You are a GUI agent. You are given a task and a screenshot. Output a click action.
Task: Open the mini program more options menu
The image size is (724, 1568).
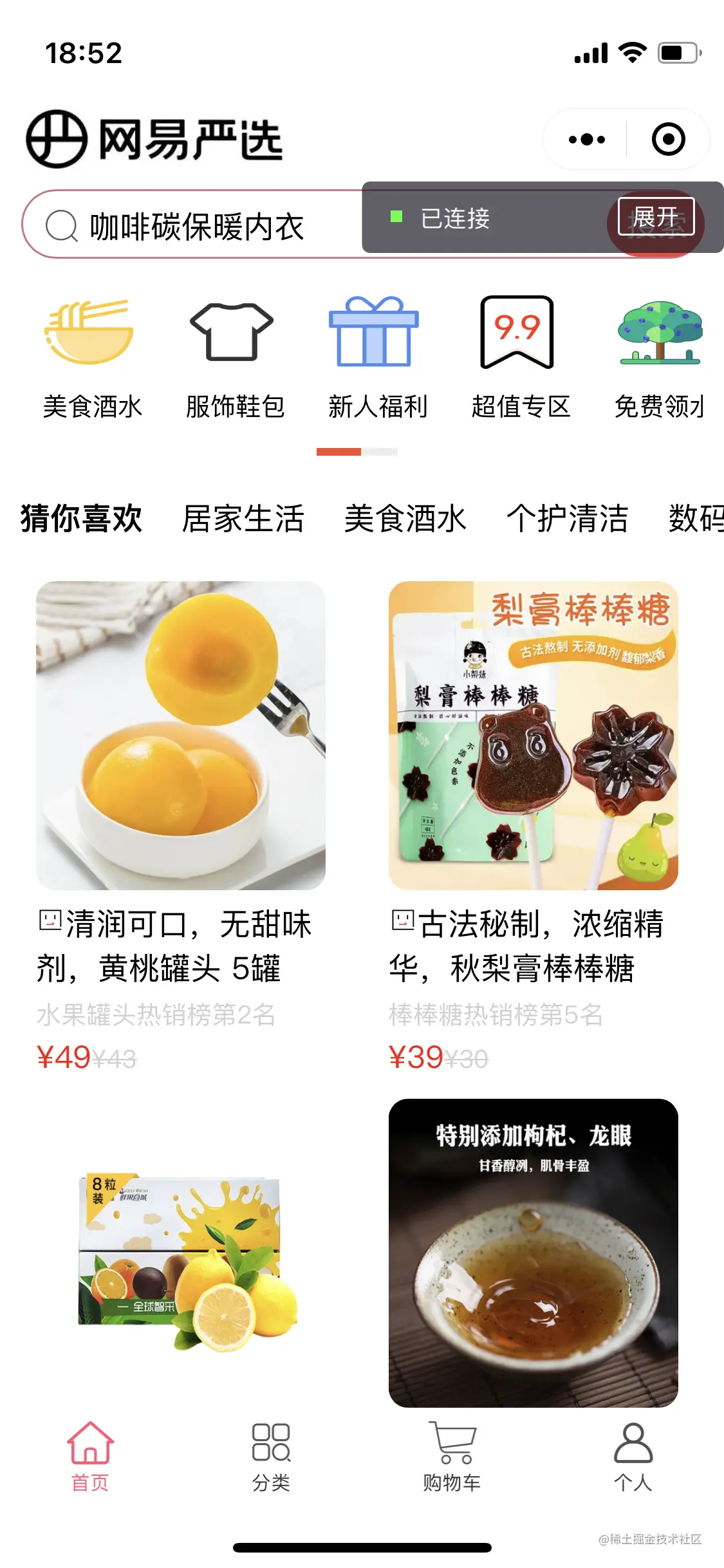tap(586, 140)
